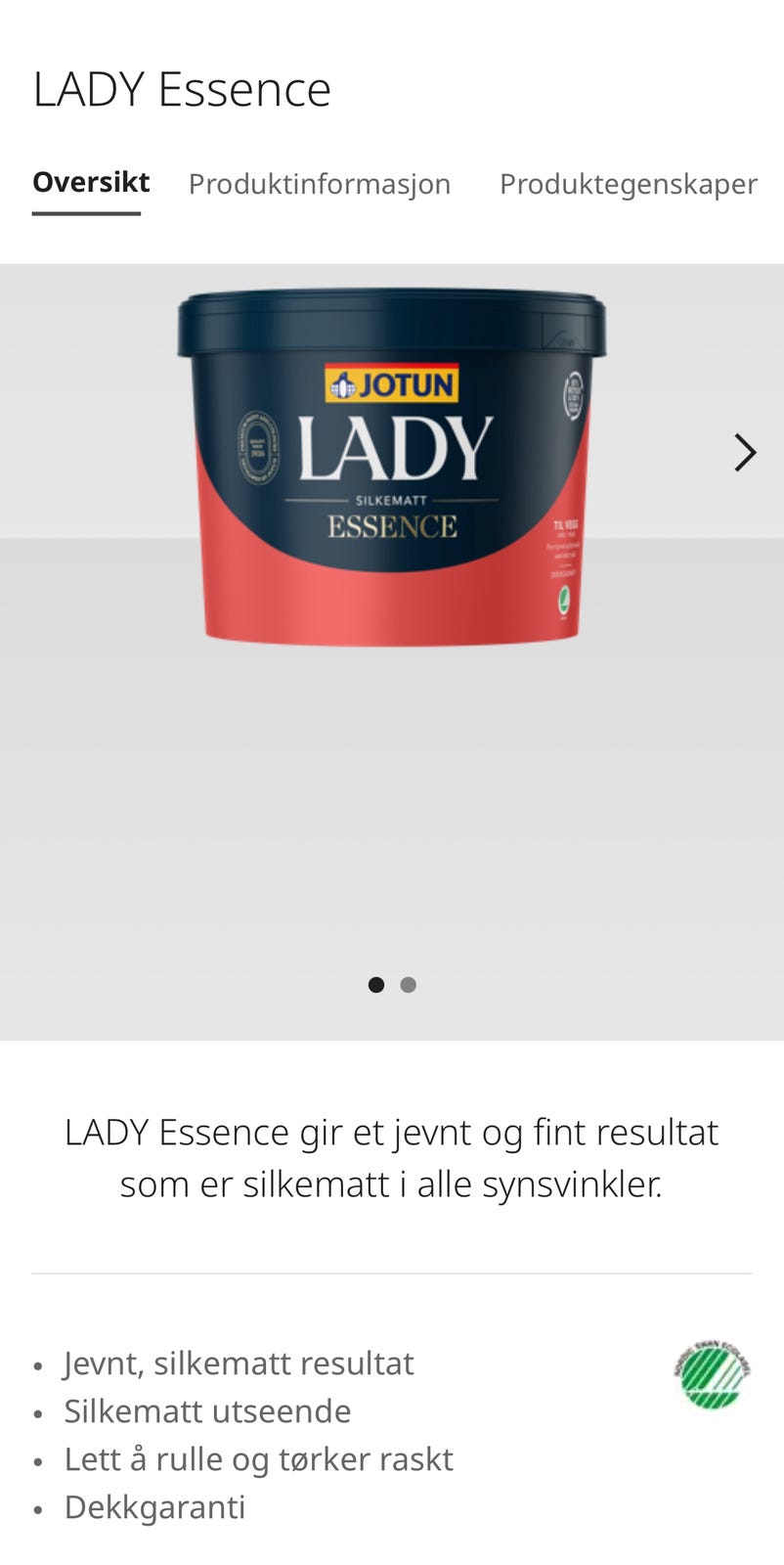
Task: Click the TIL VEGG label on the bucket
Action: pyautogui.click(x=567, y=525)
